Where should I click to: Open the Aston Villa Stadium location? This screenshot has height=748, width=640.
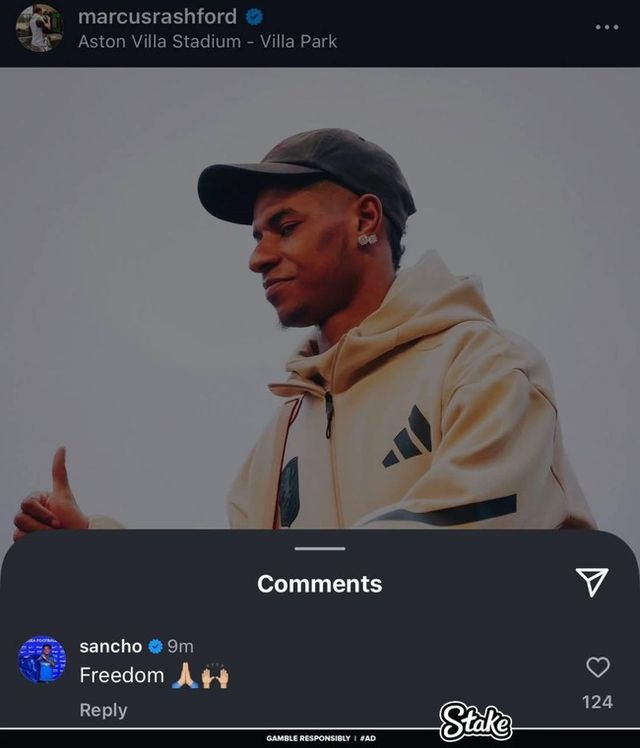207,42
